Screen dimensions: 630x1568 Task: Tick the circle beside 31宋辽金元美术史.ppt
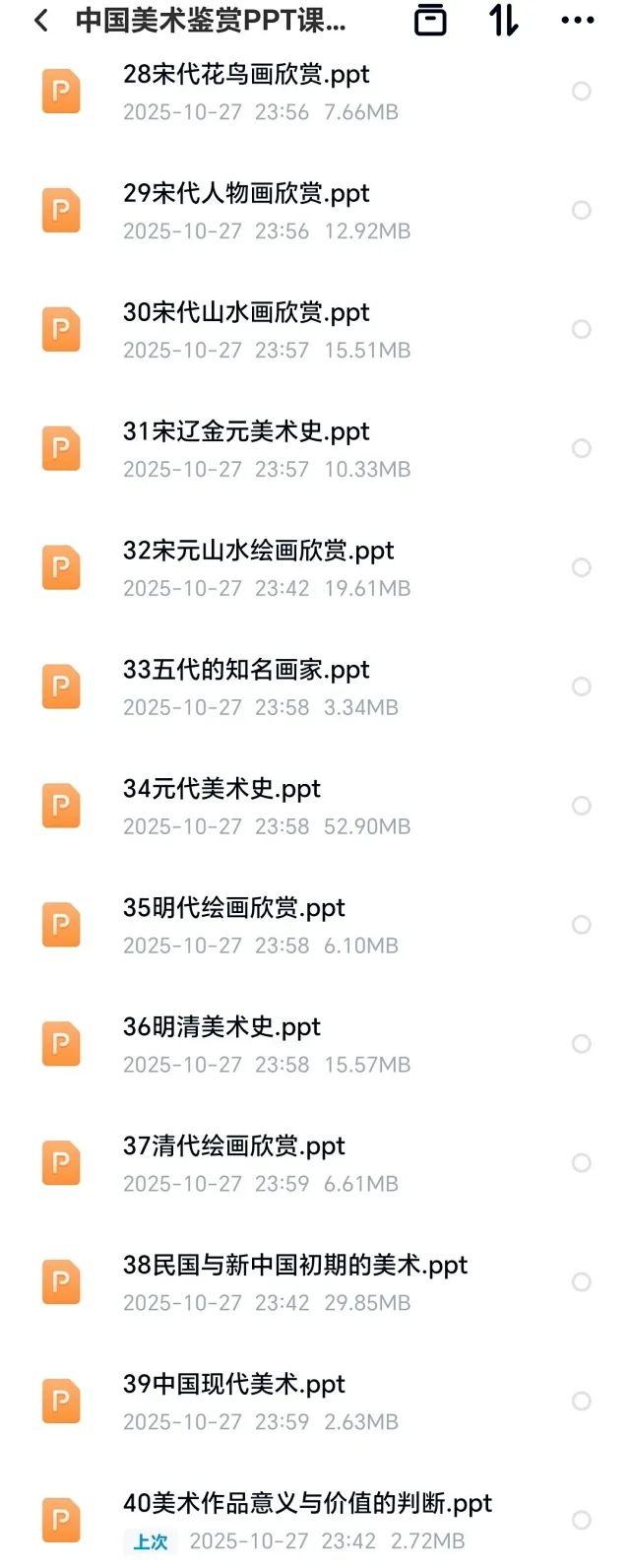[582, 449]
